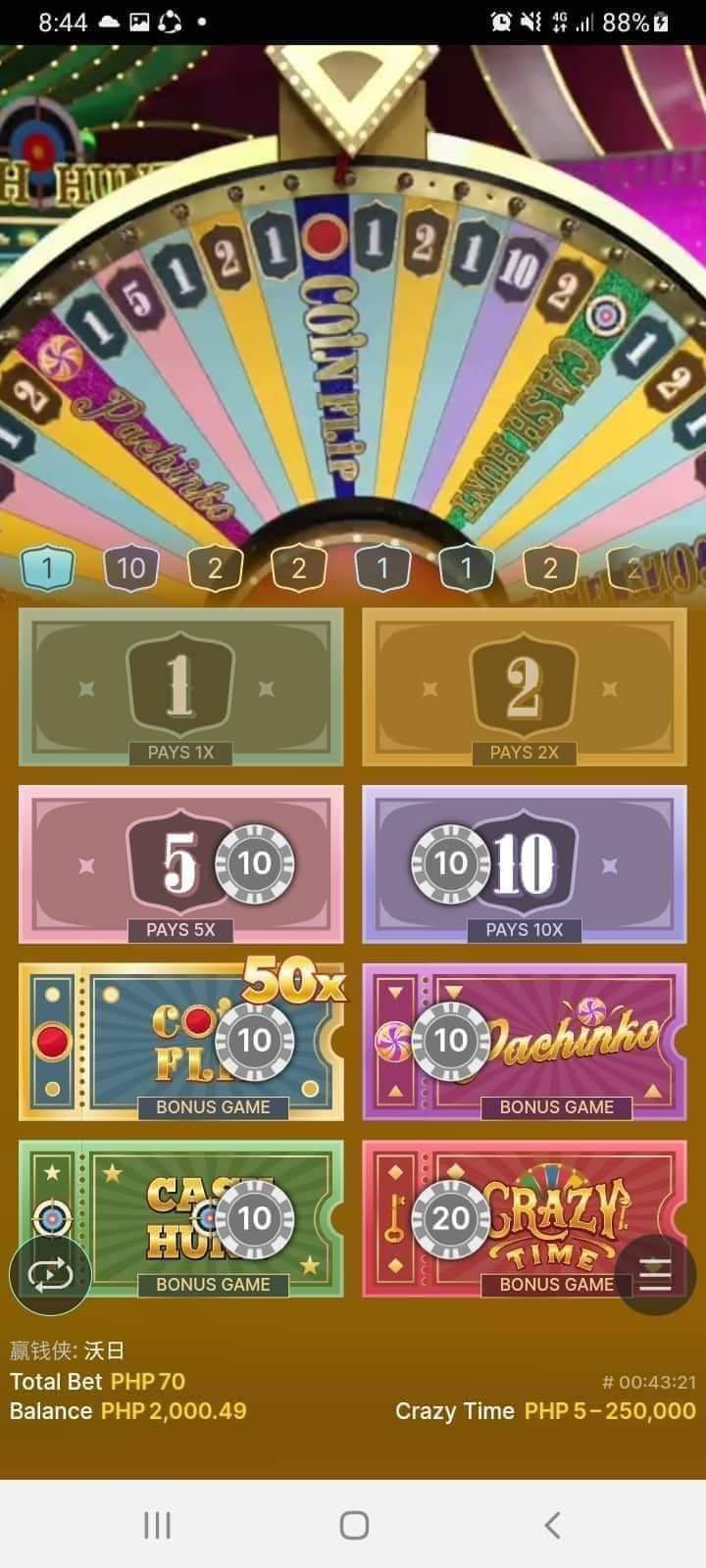Bet on the Pachinko bonus game

point(524,1041)
